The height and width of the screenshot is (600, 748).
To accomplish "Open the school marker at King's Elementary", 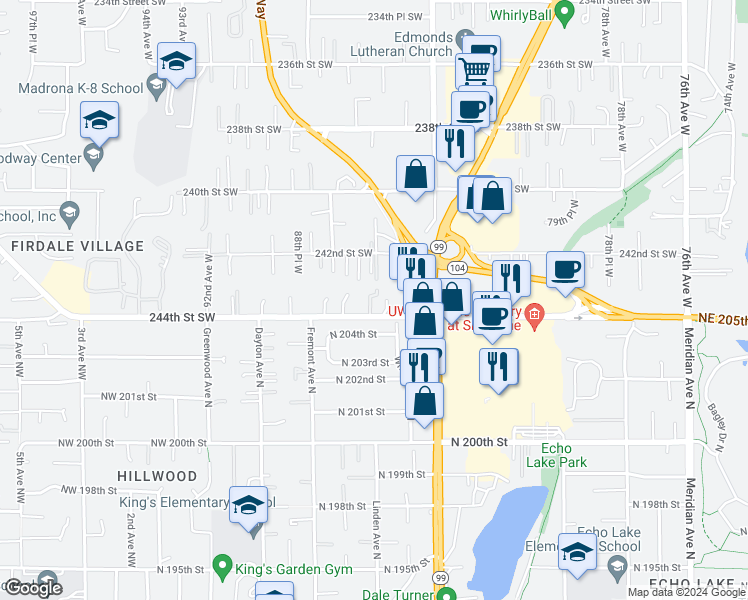I will pyautogui.click(x=248, y=506).
